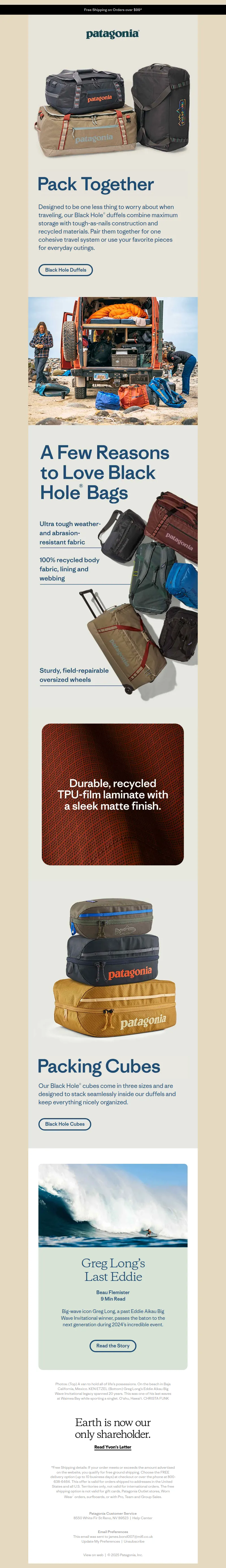Tap the Unsubscribe link
Image resolution: width=226 pixels, height=1568 pixels.
(134, 1541)
